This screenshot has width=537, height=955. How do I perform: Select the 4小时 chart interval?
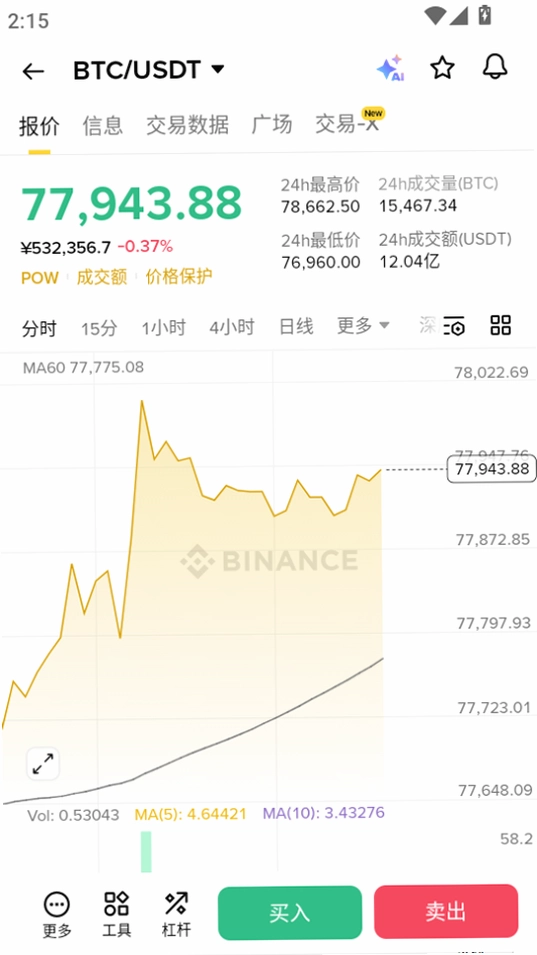[x=232, y=328]
